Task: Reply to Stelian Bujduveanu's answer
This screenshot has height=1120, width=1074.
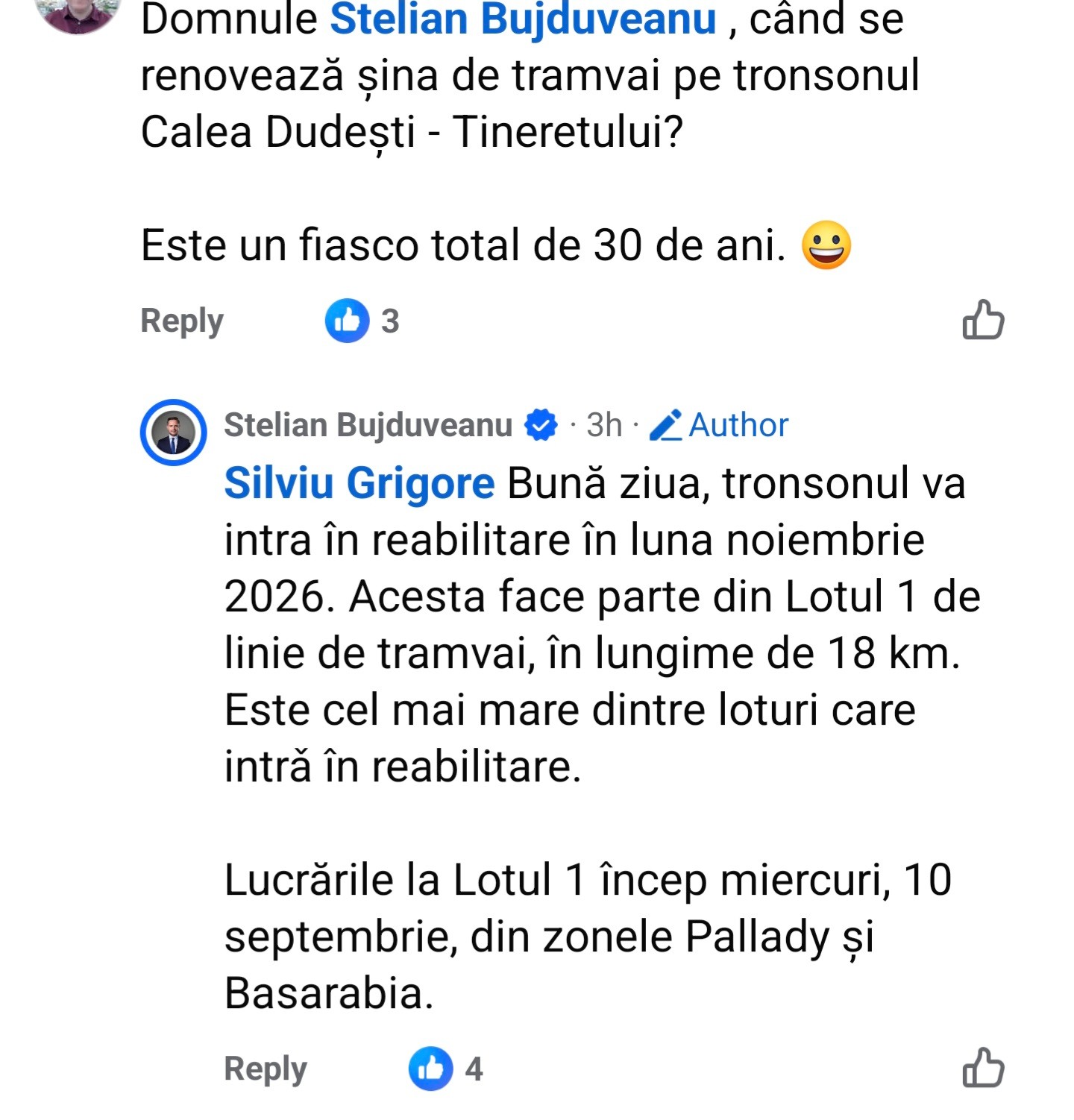Action: point(265,1069)
